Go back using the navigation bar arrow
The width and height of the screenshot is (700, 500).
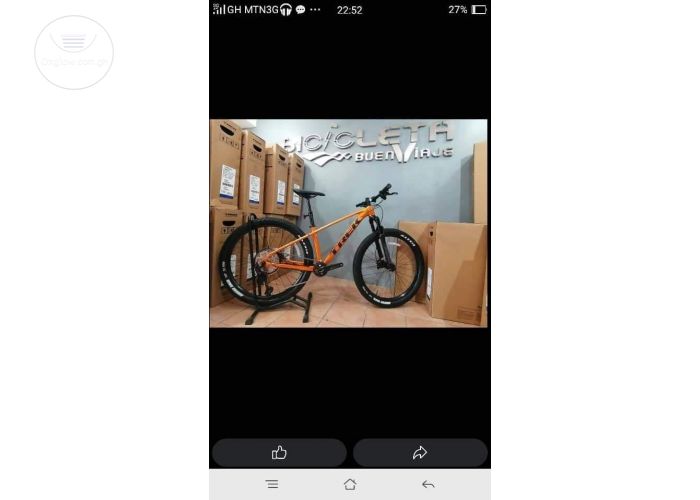coord(428,485)
